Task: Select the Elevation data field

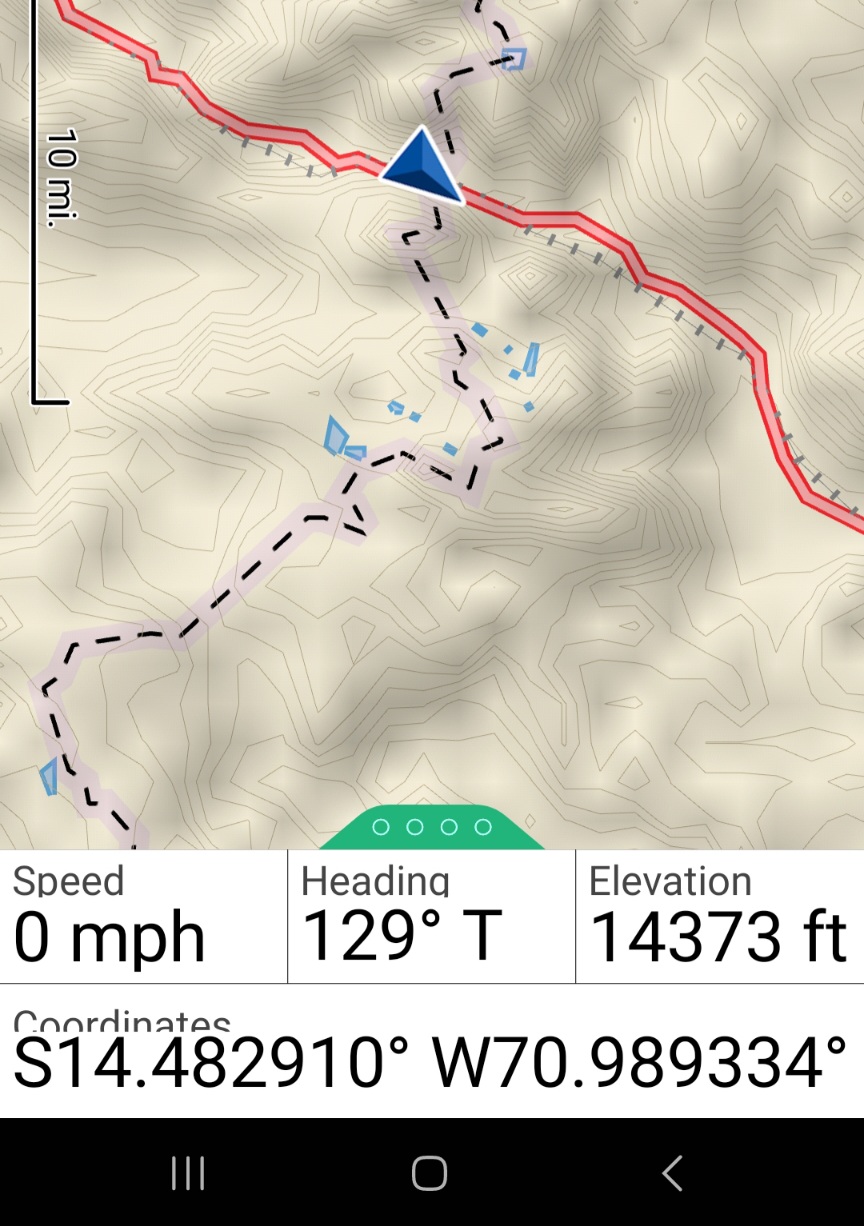Action: coord(719,917)
